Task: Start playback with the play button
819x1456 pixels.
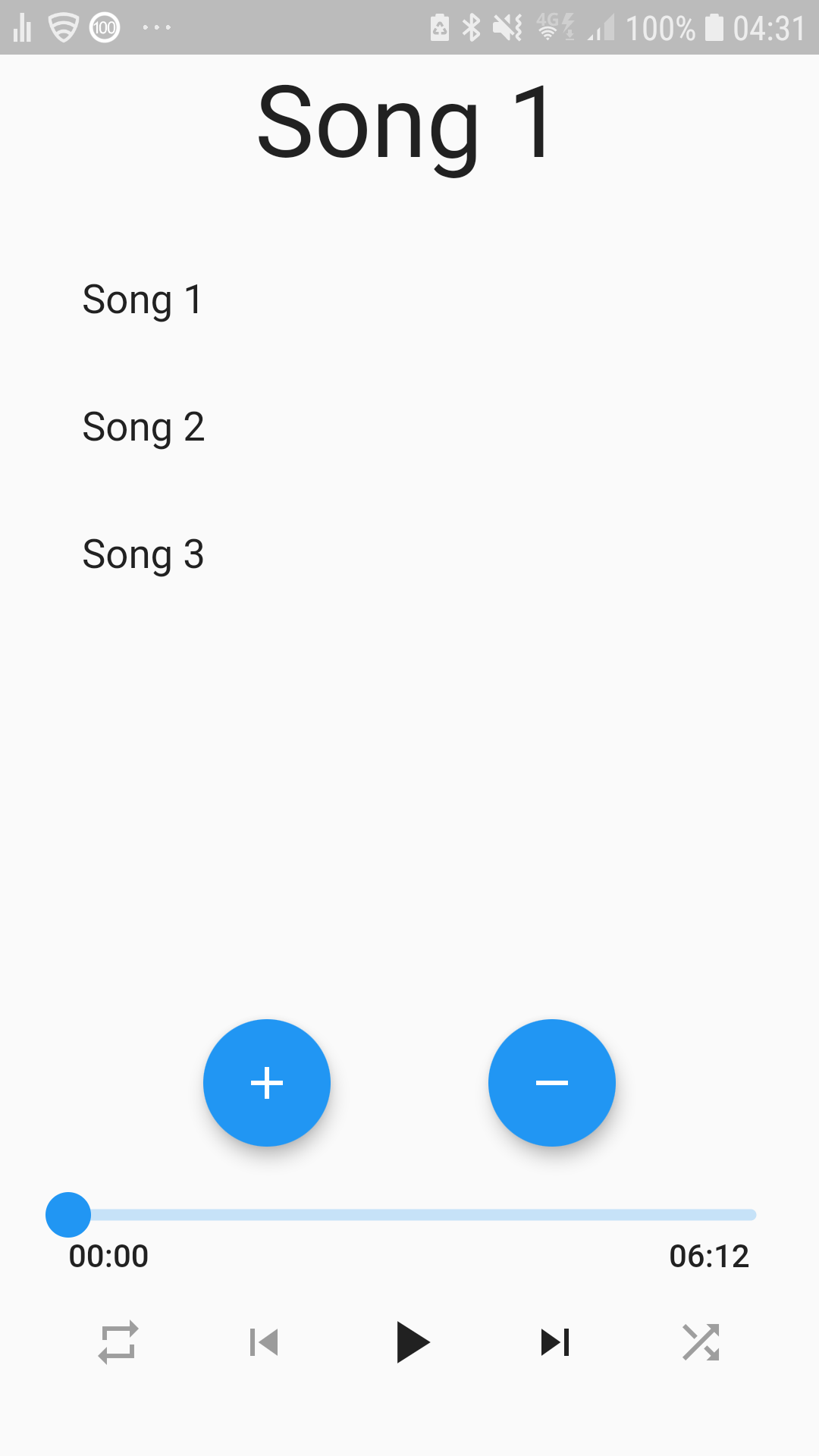Action: click(x=412, y=1342)
